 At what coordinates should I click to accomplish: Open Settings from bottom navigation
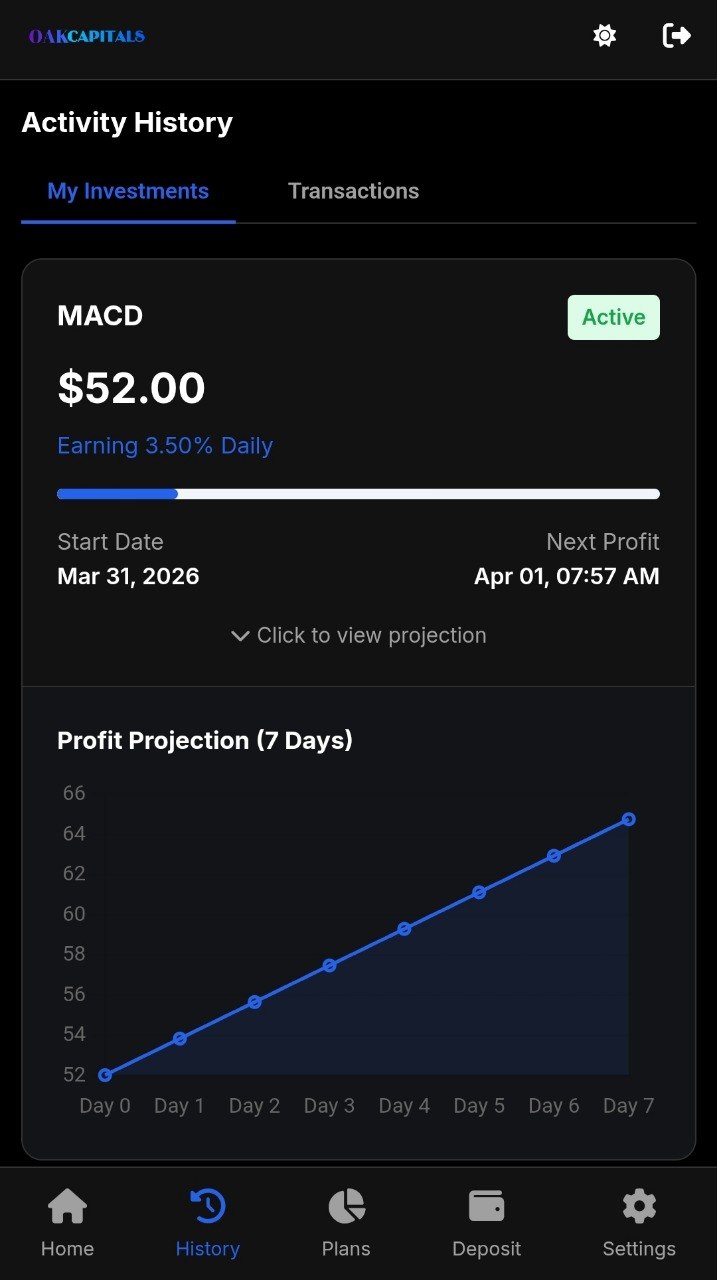[638, 1223]
